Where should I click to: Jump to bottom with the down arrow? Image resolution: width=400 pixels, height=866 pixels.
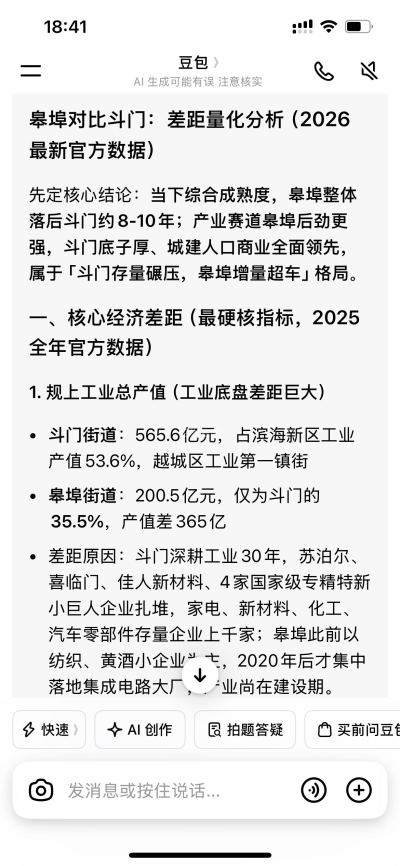[200, 675]
